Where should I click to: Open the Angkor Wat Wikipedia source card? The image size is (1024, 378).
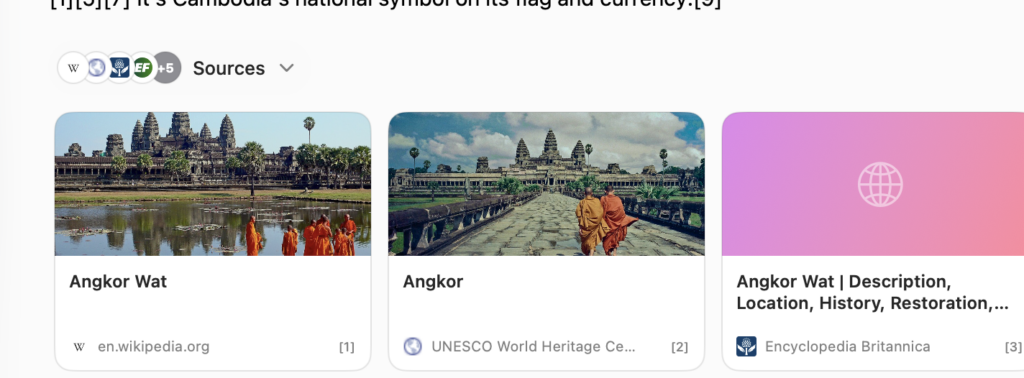click(x=213, y=241)
